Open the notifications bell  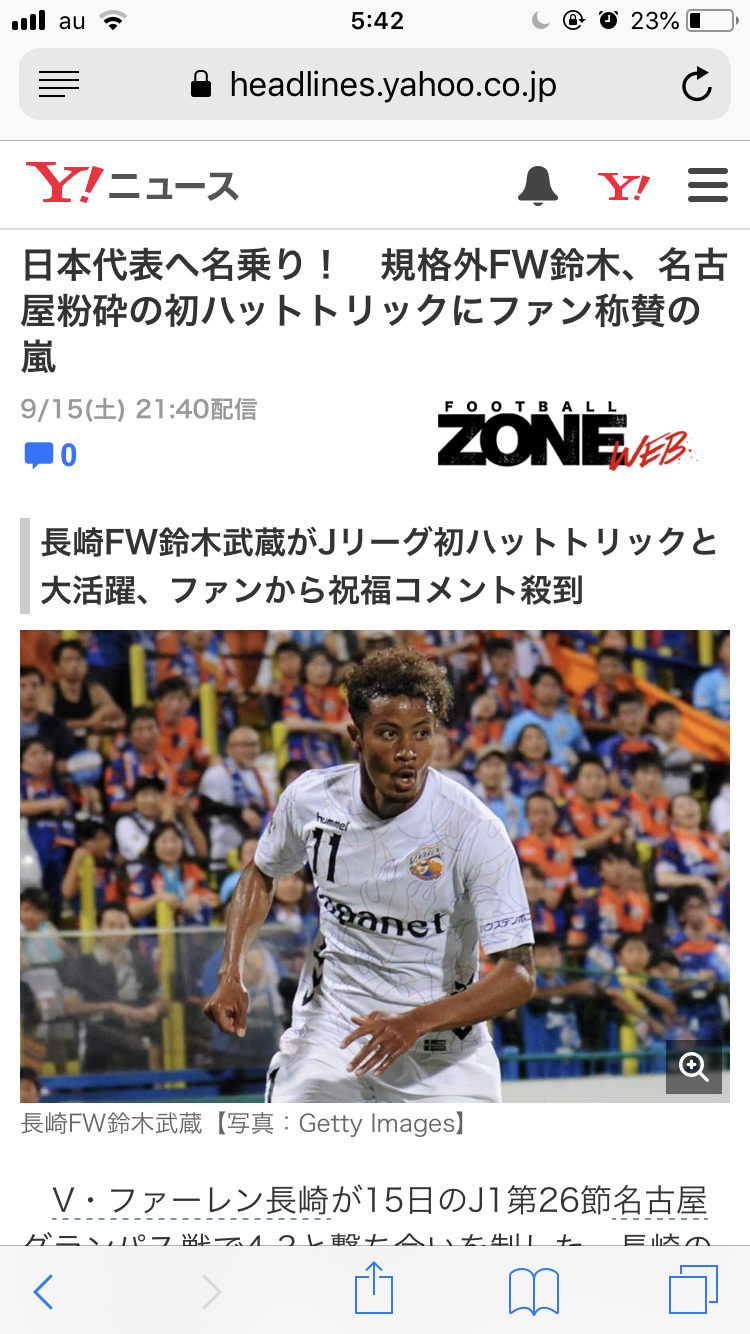(537, 186)
